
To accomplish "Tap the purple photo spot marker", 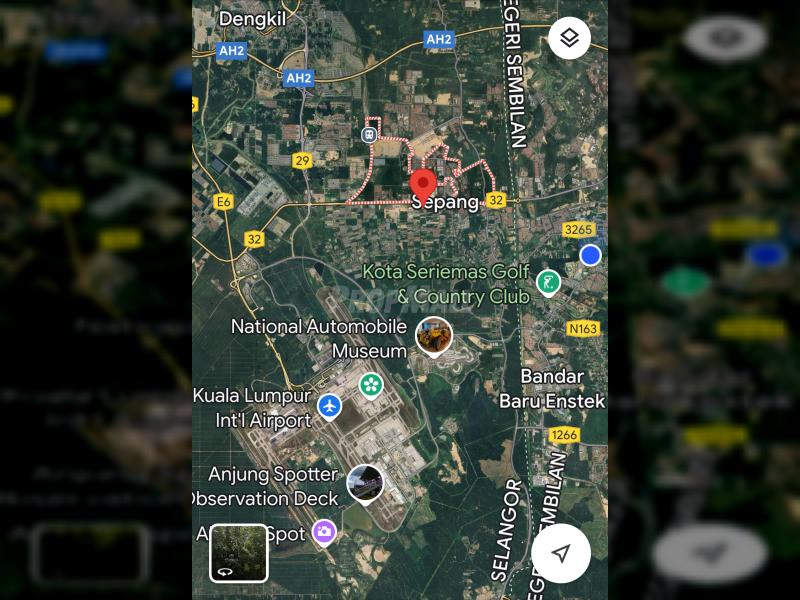I will point(323,532).
